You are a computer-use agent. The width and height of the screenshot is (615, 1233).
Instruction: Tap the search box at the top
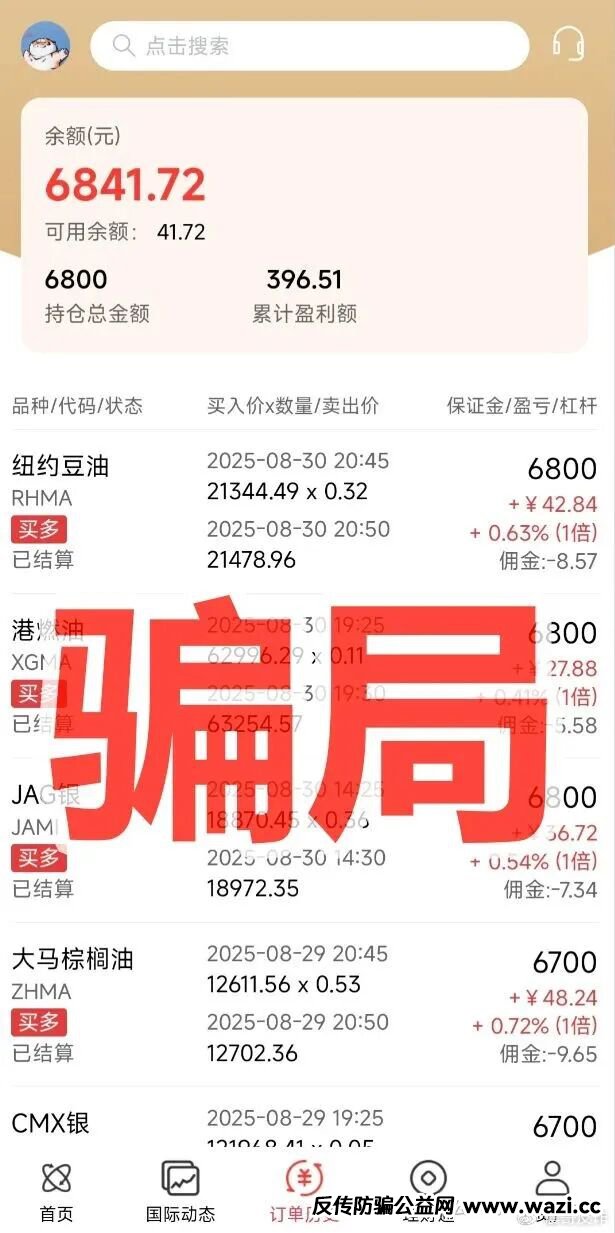click(x=309, y=46)
